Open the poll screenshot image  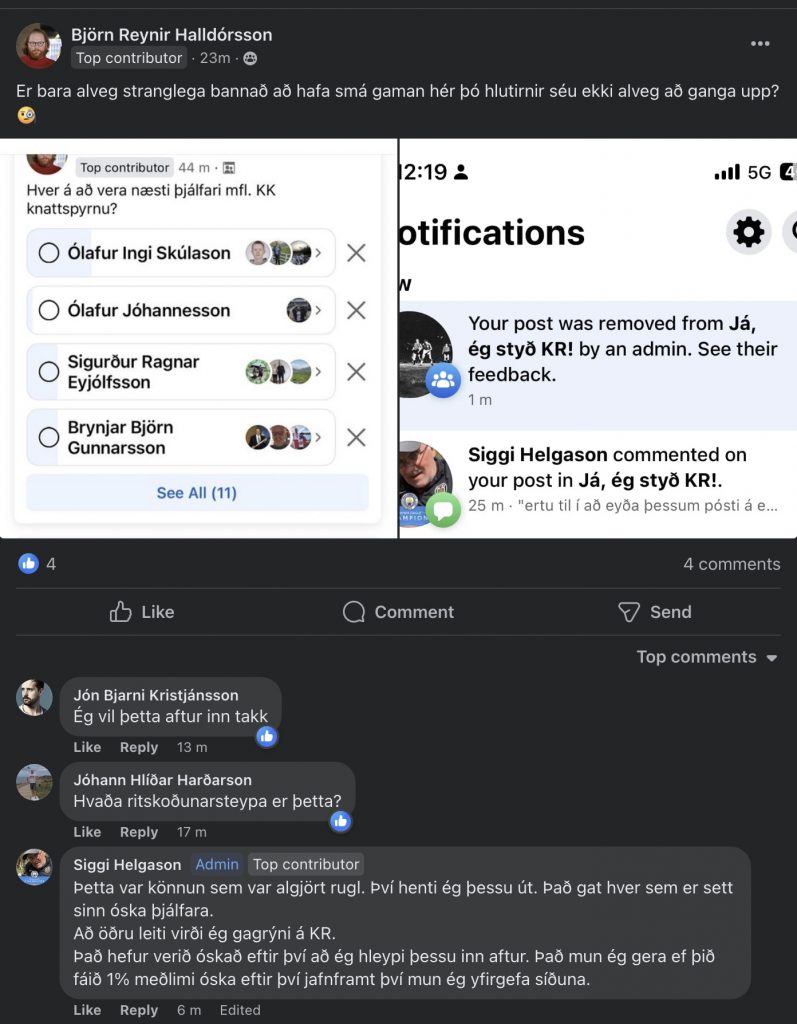click(198, 340)
